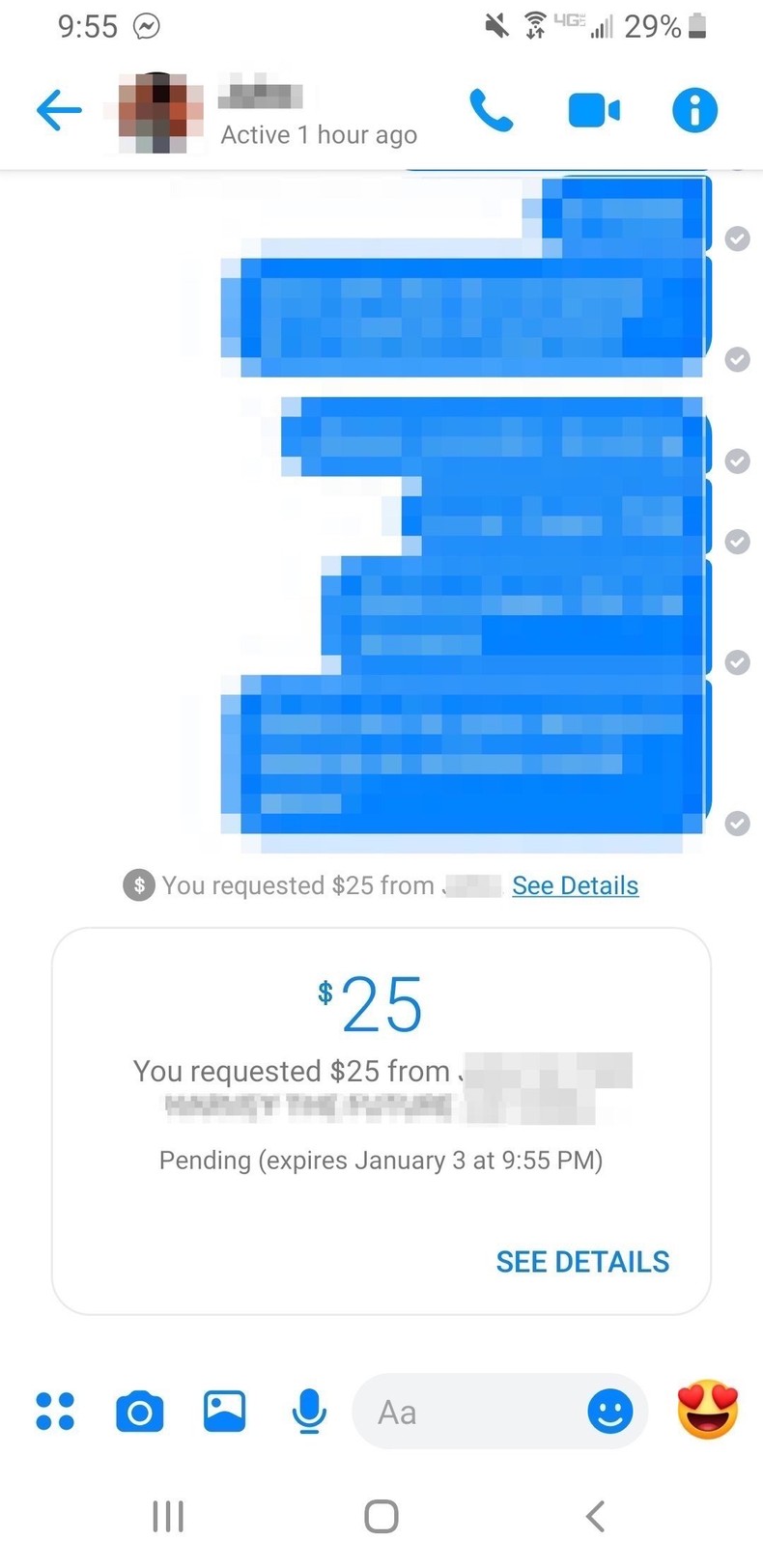Tap the payment dollar badge icon
Screen dimensions: 763x1568
click(x=138, y=884)
